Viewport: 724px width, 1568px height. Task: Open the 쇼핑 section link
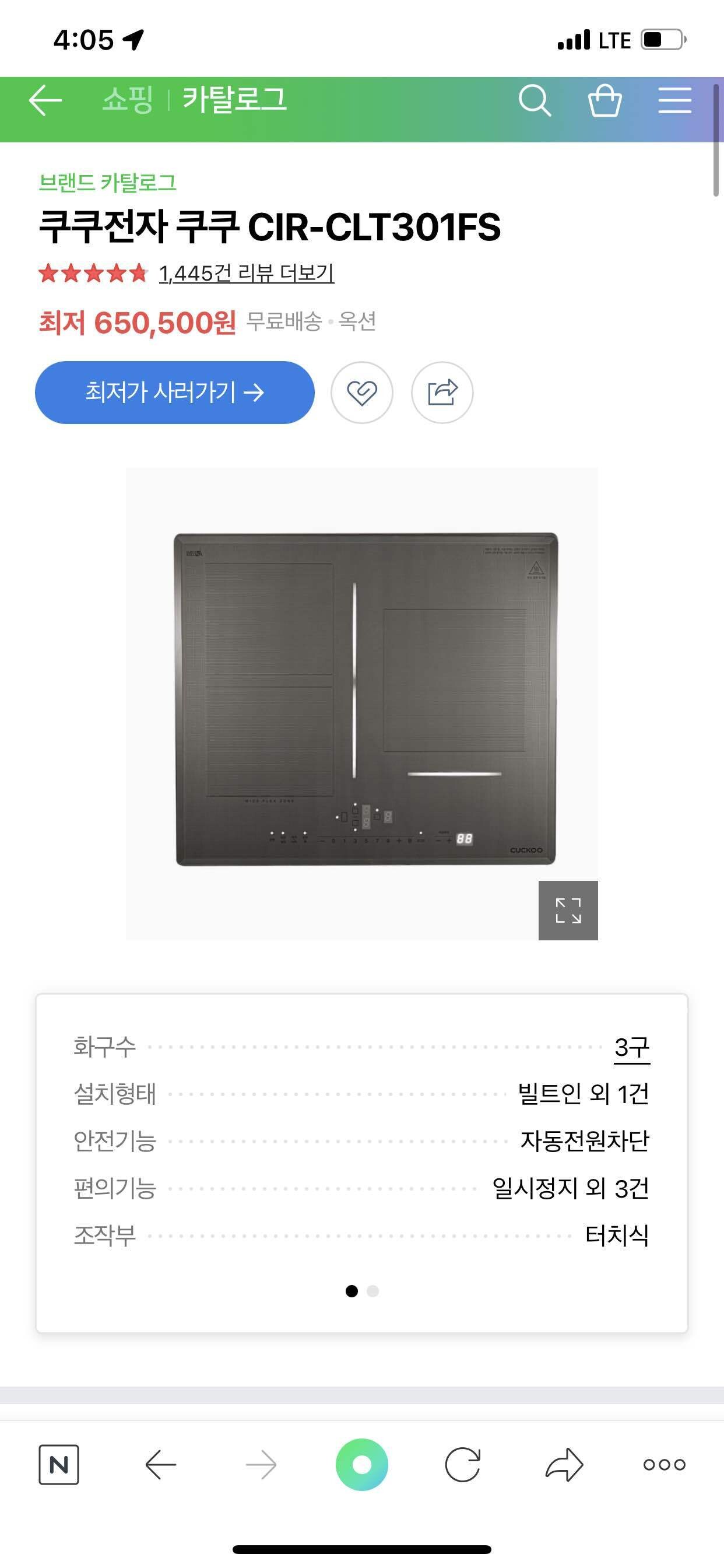(127, 99)
